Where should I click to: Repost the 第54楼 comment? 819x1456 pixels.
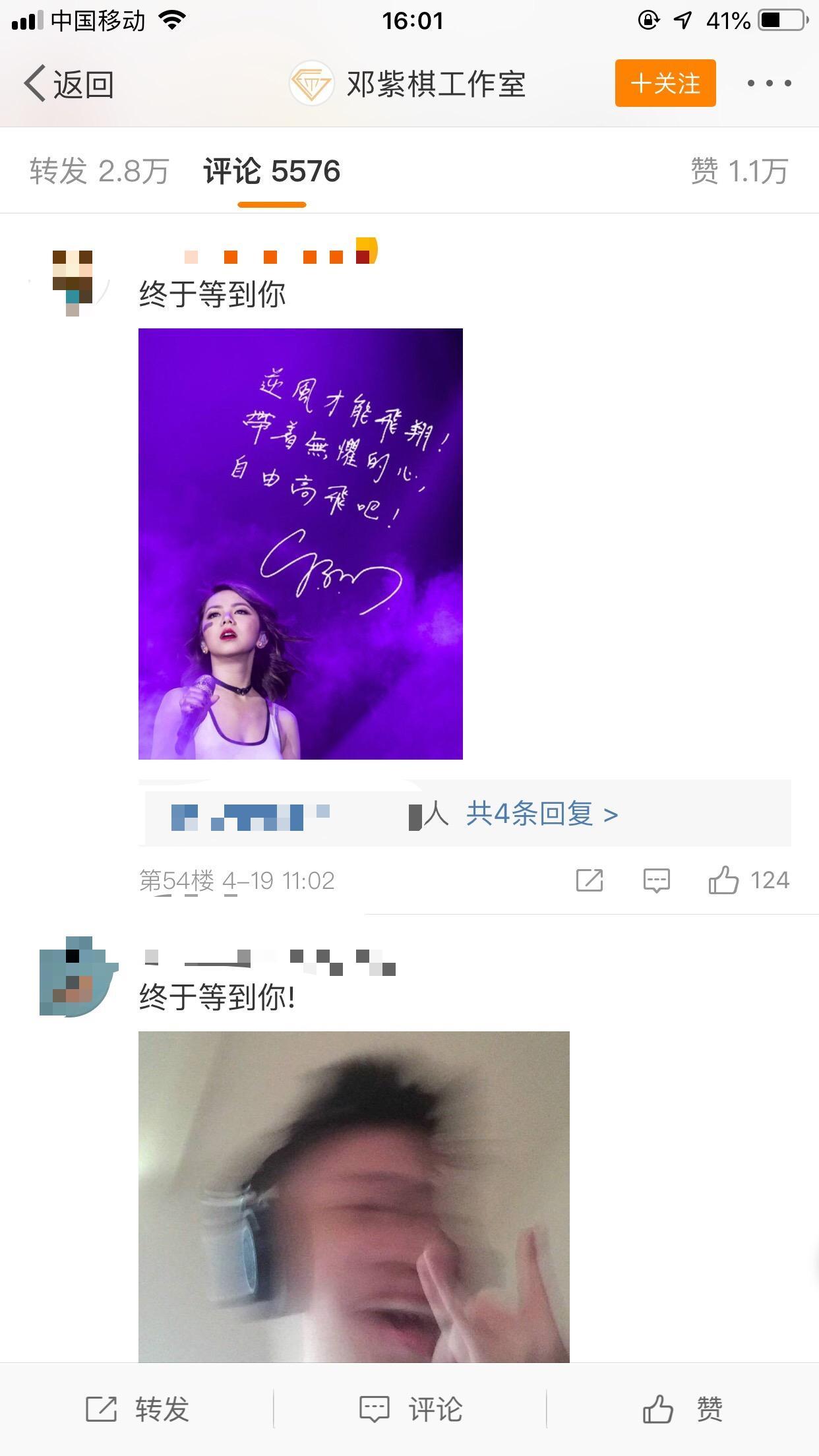(589, 880)
